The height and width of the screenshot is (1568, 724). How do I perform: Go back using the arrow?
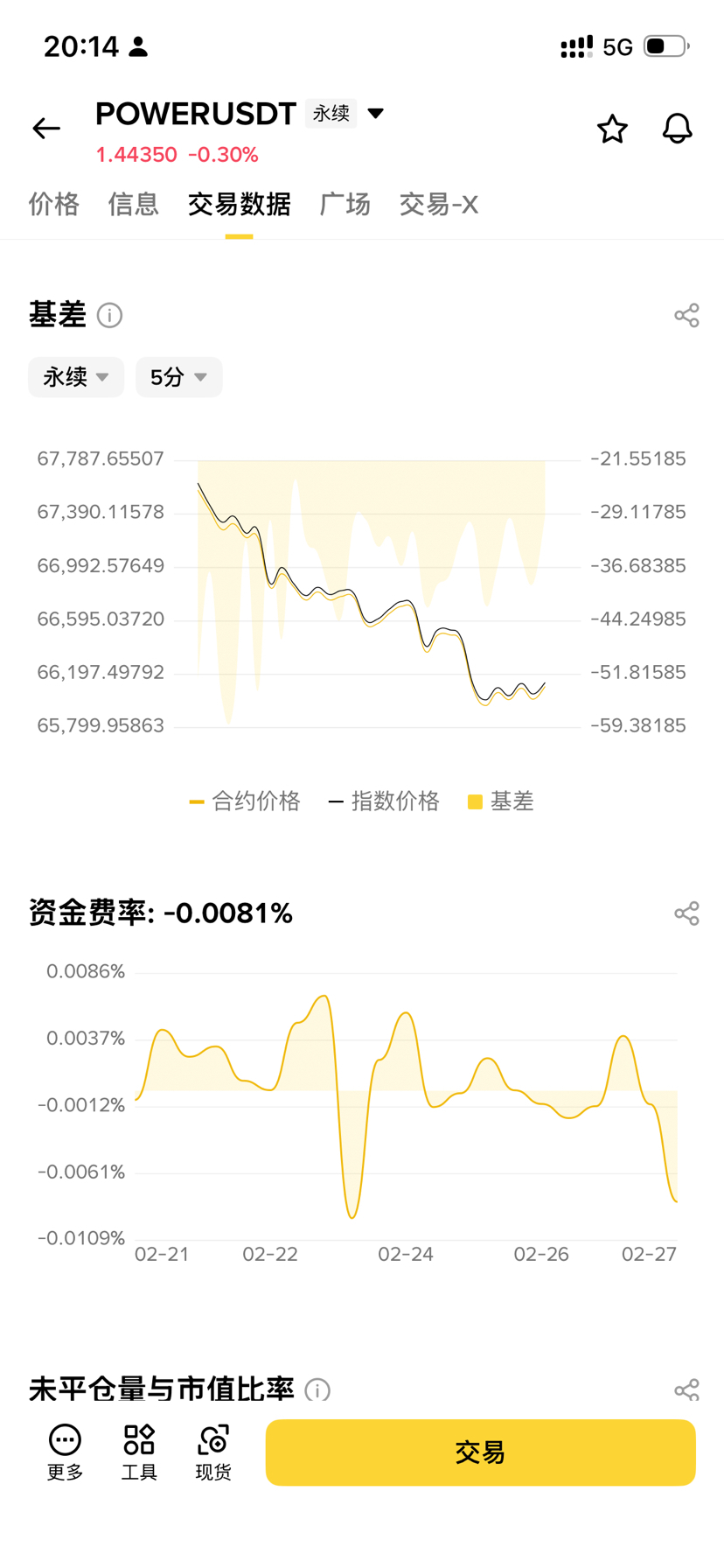(x=46, y=129)
